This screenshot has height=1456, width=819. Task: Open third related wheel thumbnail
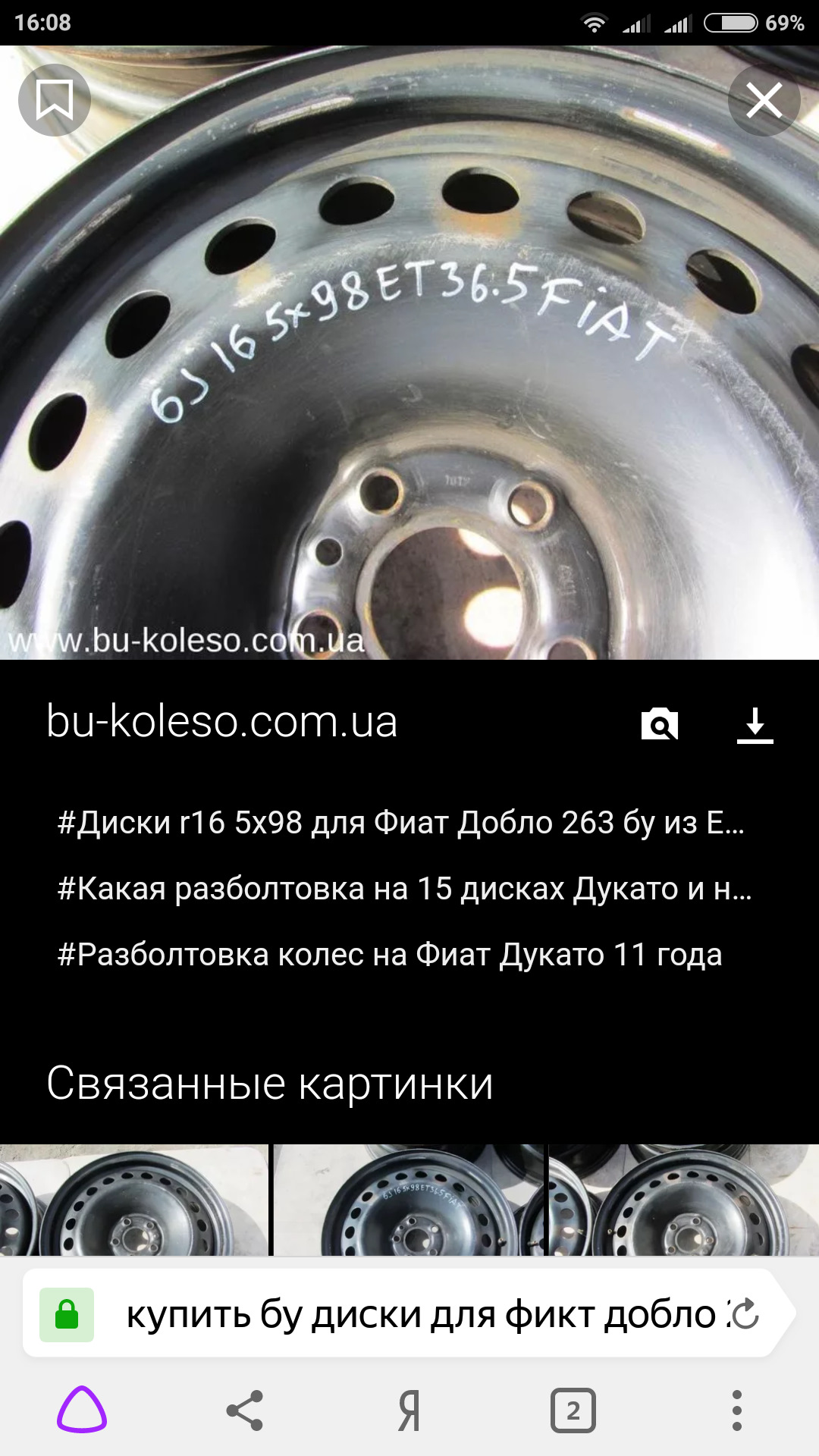click(x=683, y=1200)
